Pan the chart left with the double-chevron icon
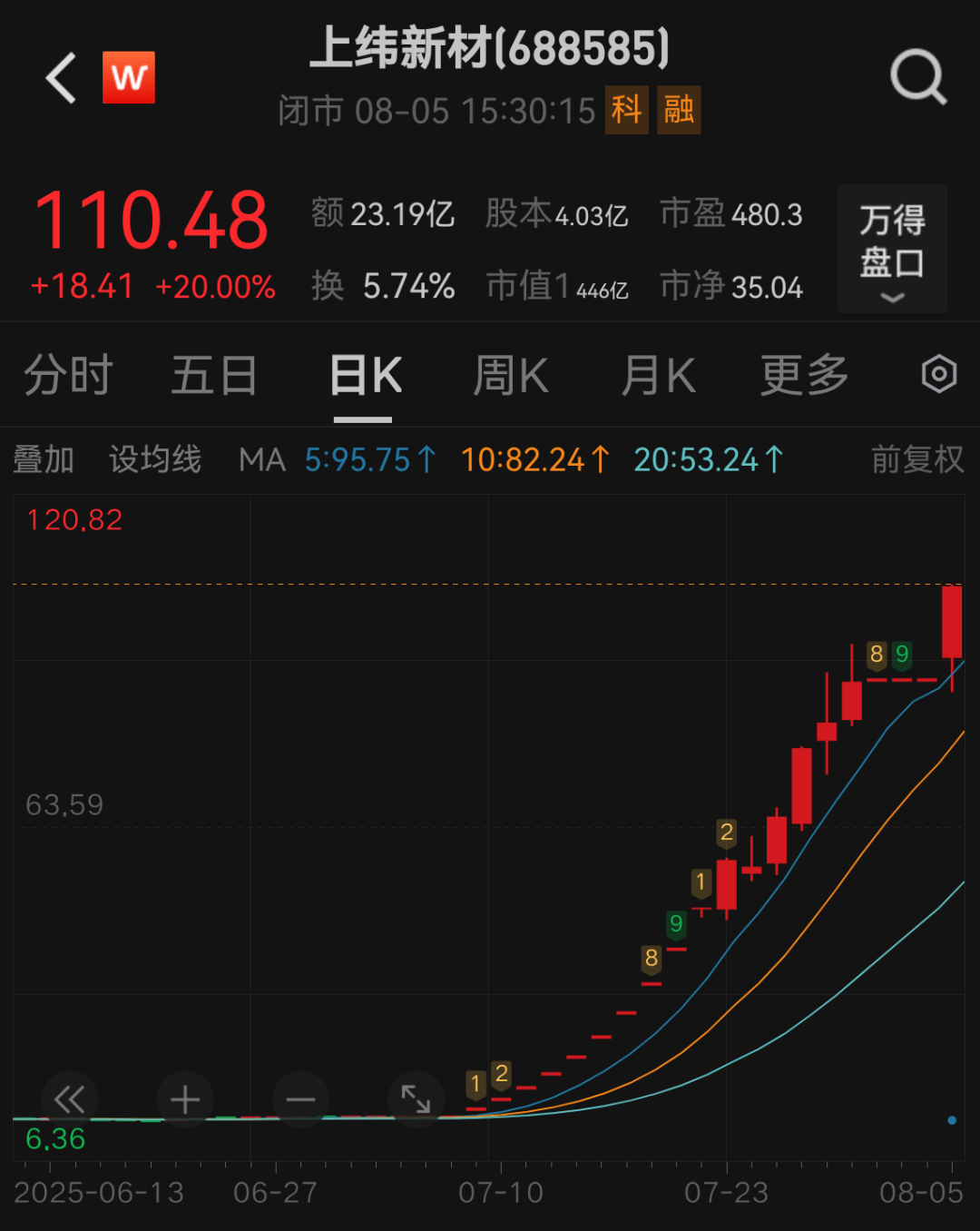The image size is (980, 1231). point(68,1099)
